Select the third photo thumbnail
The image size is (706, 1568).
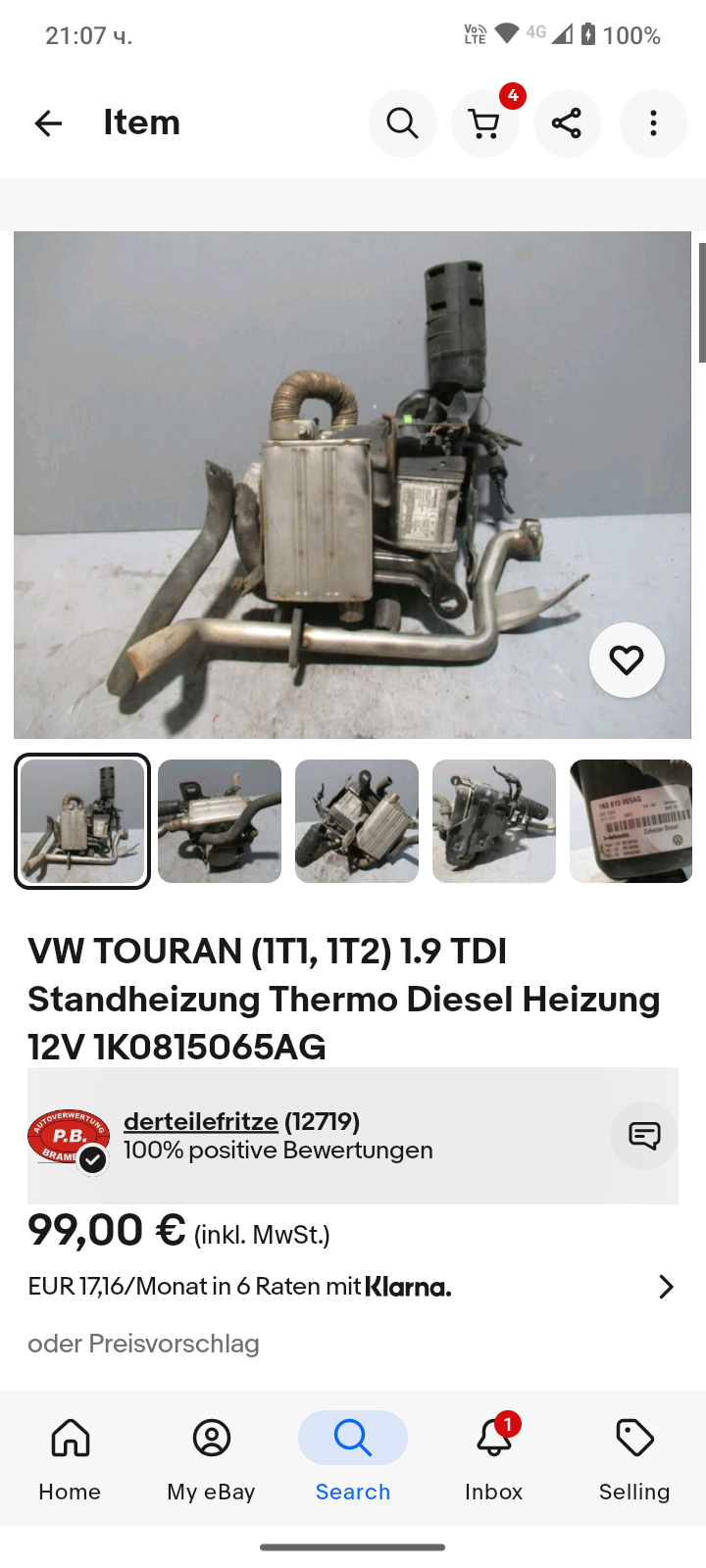(x=357, y=821)
